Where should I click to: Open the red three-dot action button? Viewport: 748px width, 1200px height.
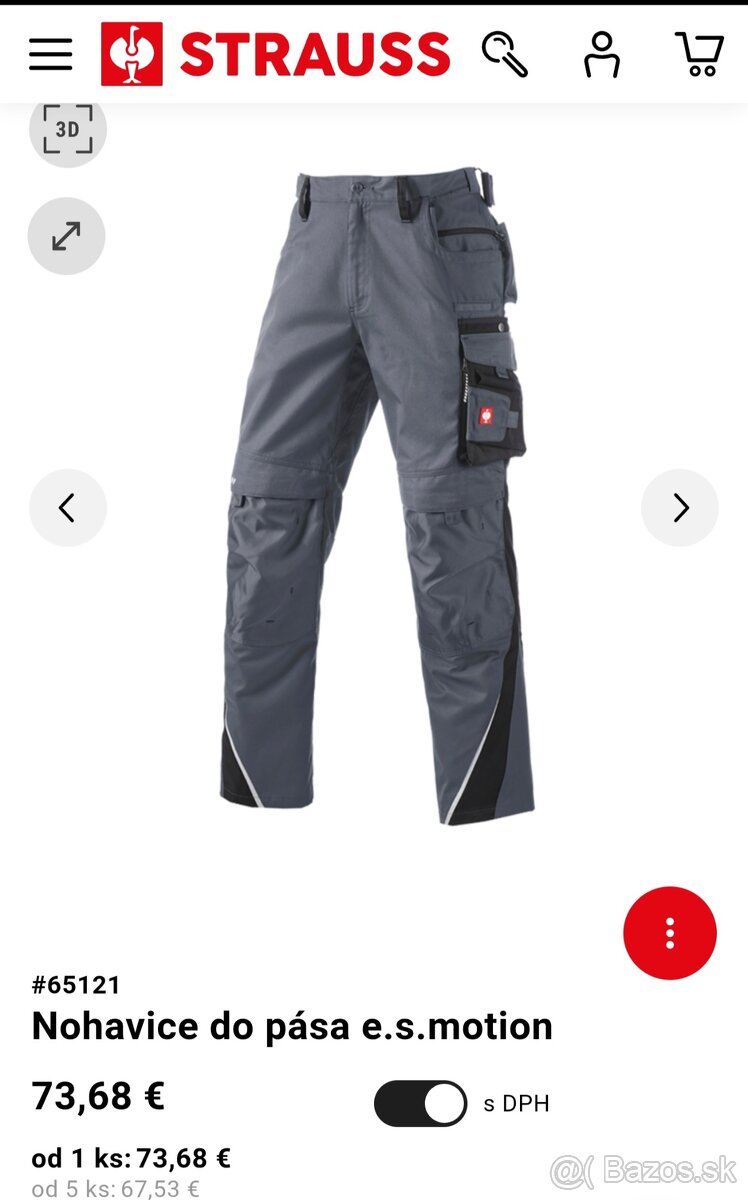coord(670,932)
